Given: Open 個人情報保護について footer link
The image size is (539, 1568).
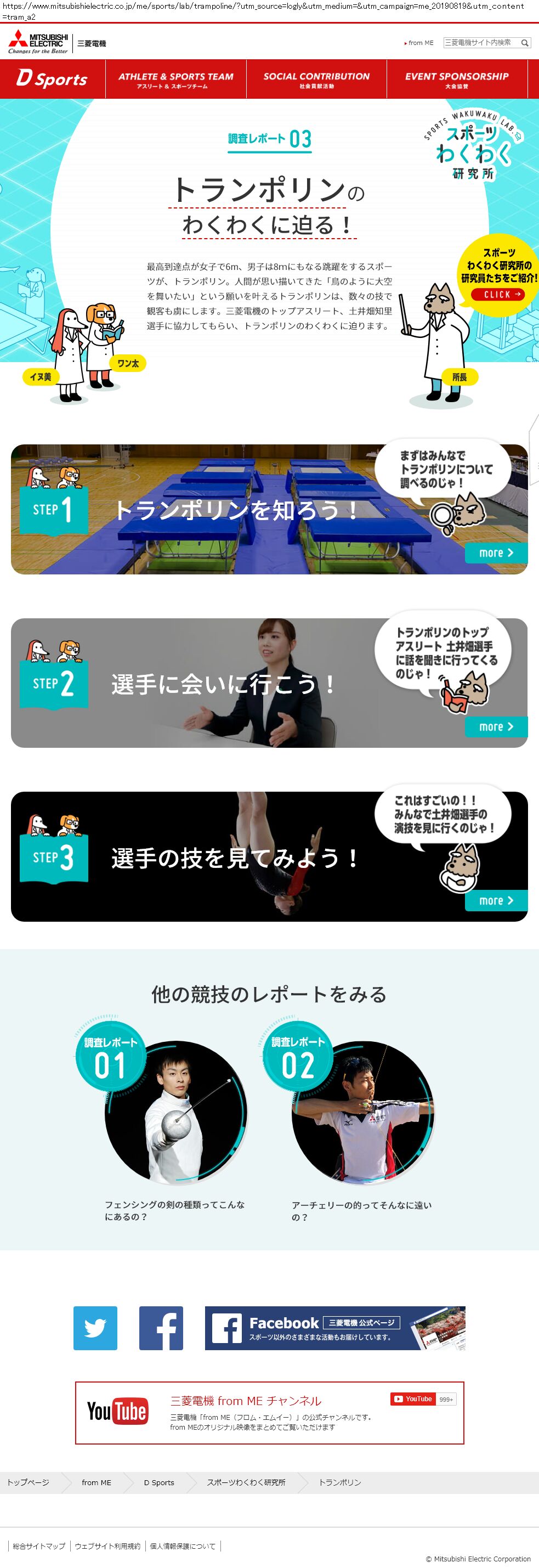Looking at the screenshot, I should (x=183, y=1546).
